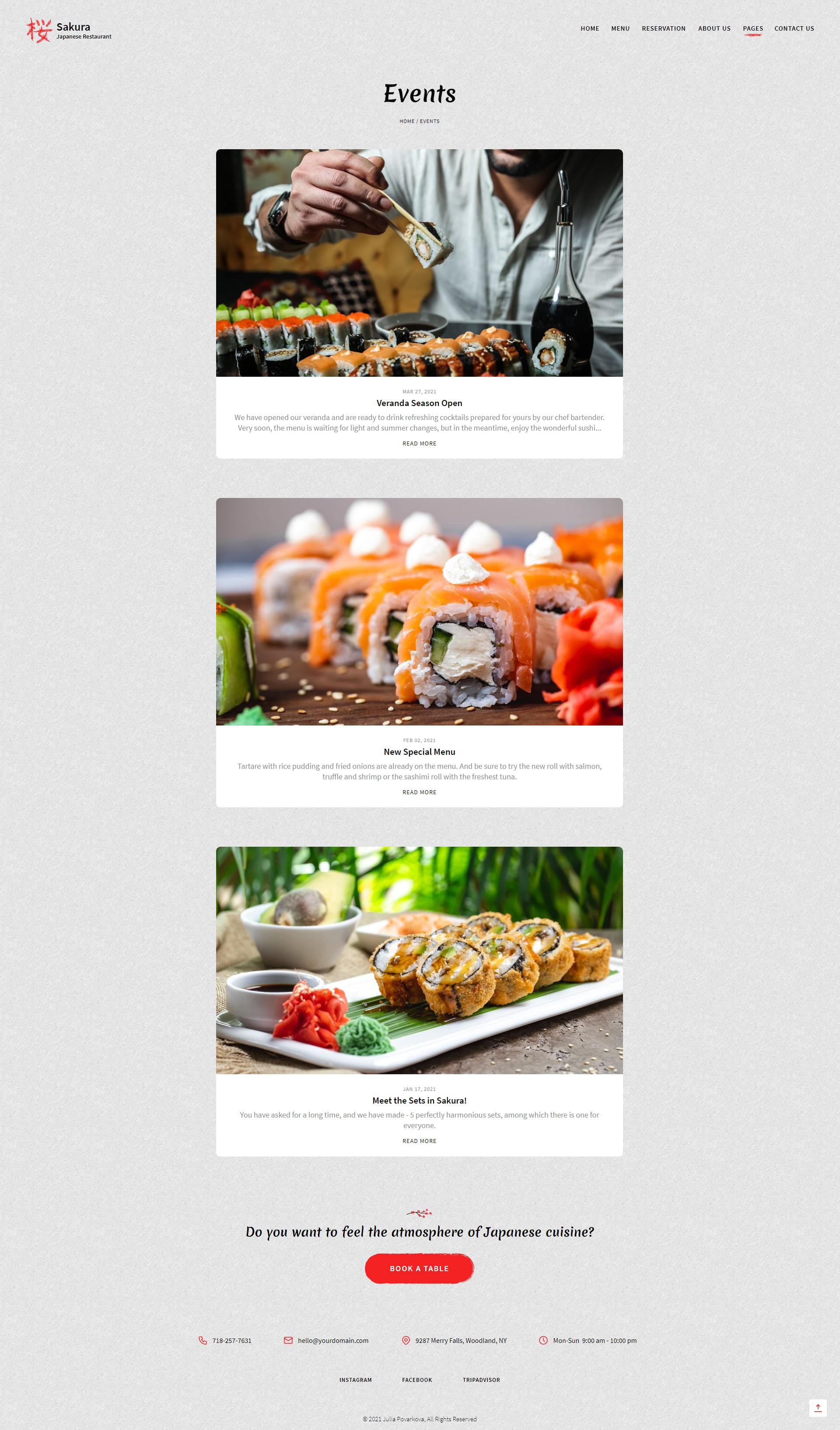Go to Contact Us
The image size is (840, 1430).
coord(794,28)
